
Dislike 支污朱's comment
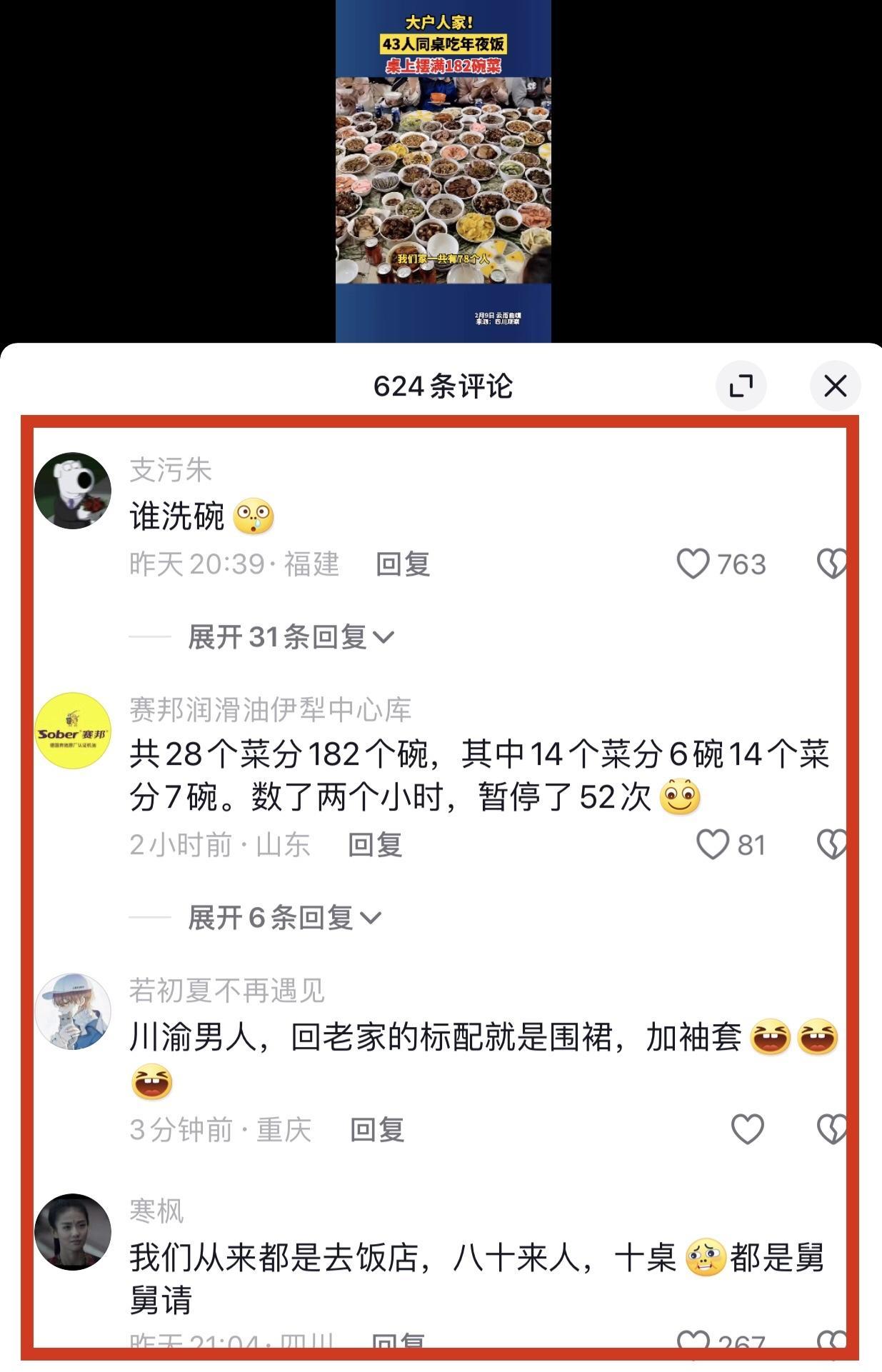831,564
